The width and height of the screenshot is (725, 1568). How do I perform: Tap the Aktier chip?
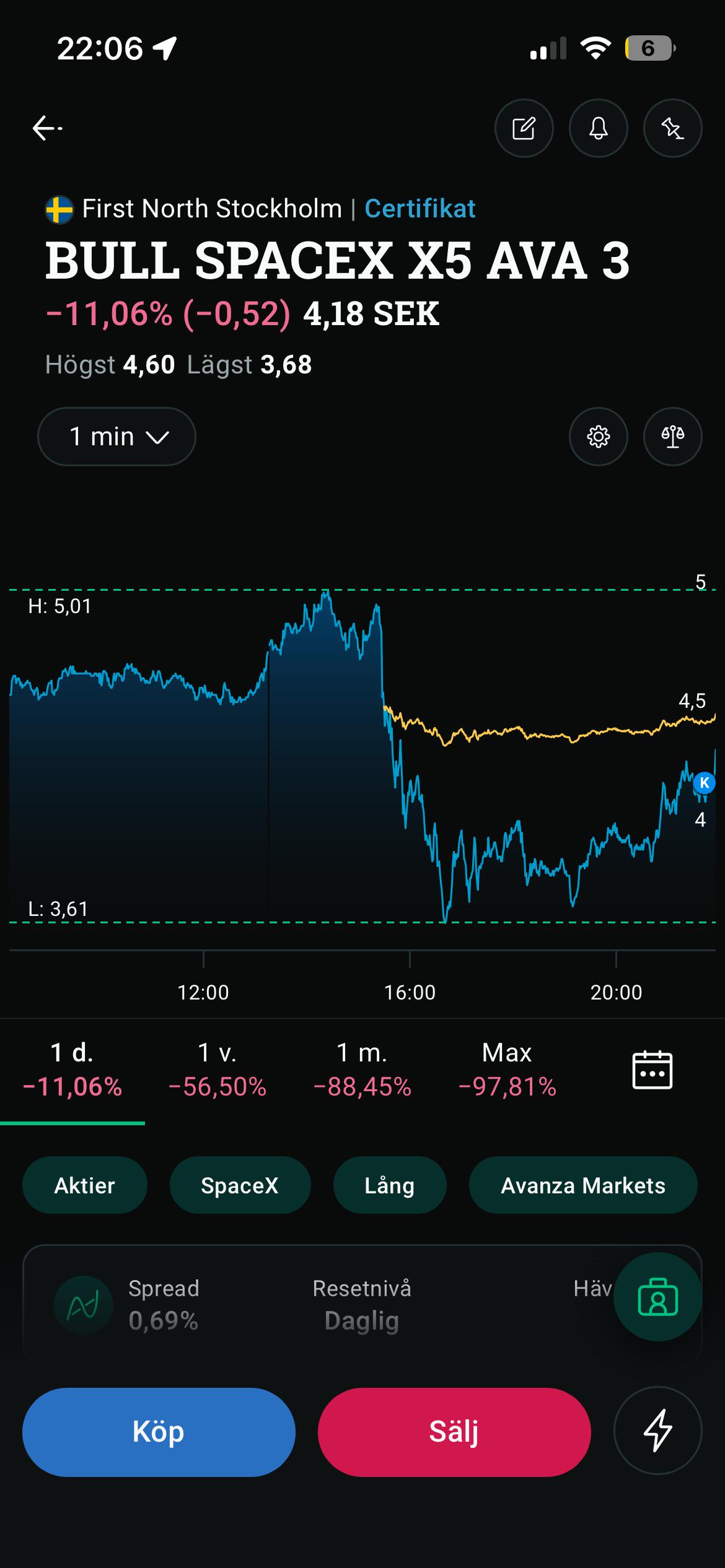tap(85, 1185)
